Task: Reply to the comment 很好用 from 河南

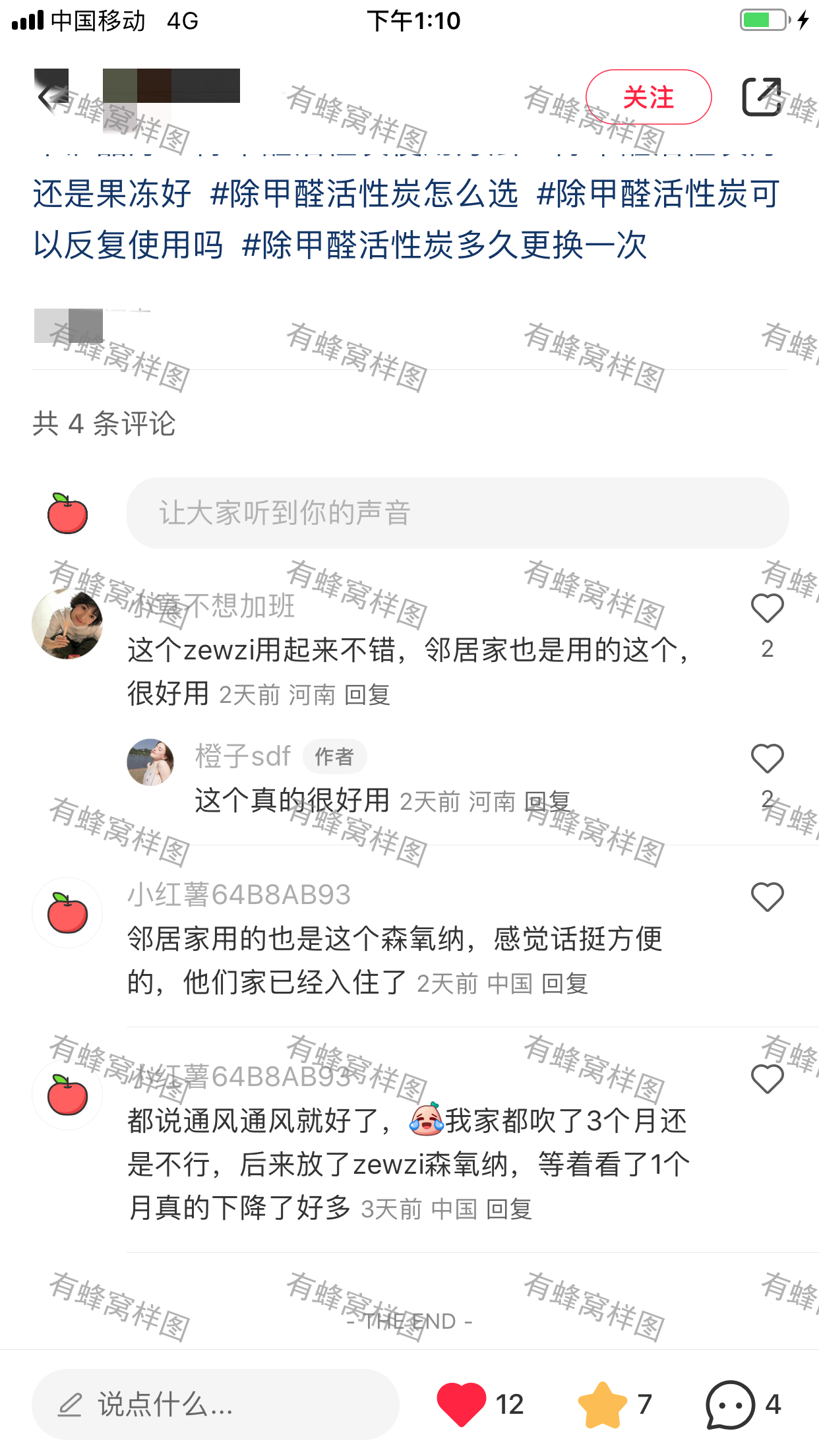Action: [x=367, y=695]
